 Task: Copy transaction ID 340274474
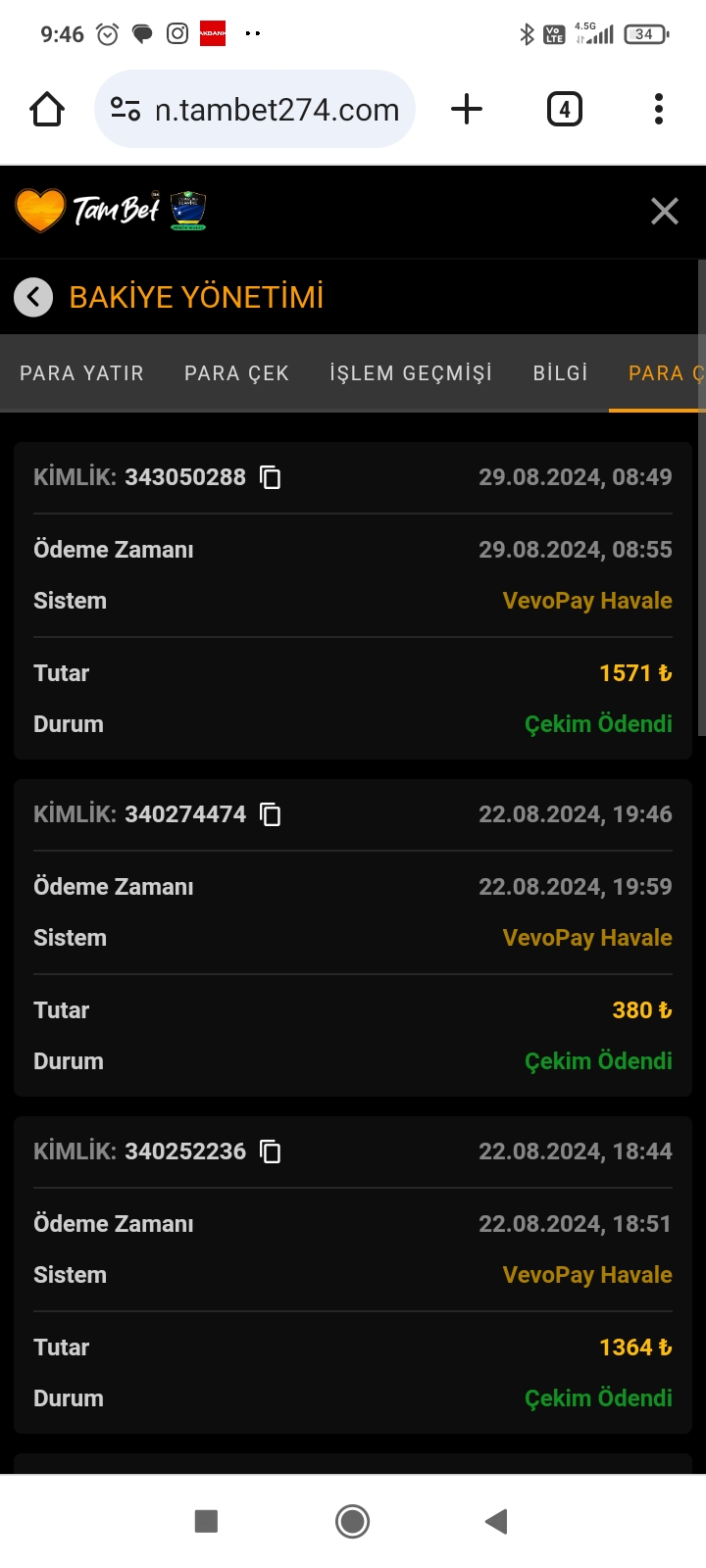pos(271,814)
